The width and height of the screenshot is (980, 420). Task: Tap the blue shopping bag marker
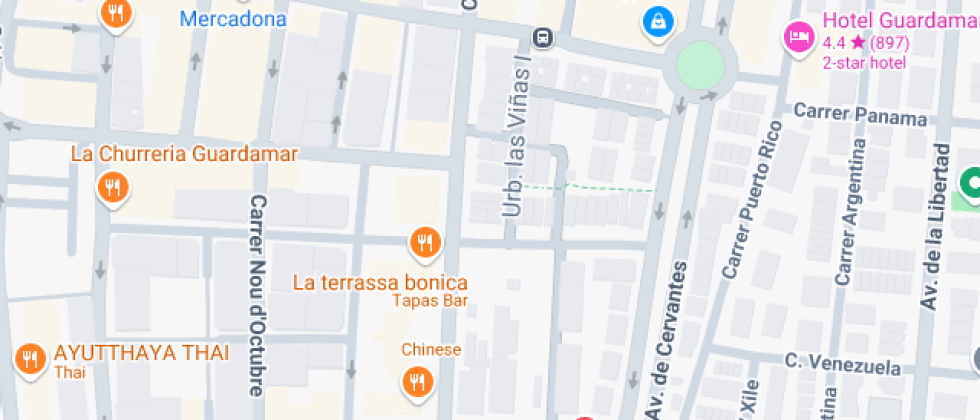coord(657,19)
